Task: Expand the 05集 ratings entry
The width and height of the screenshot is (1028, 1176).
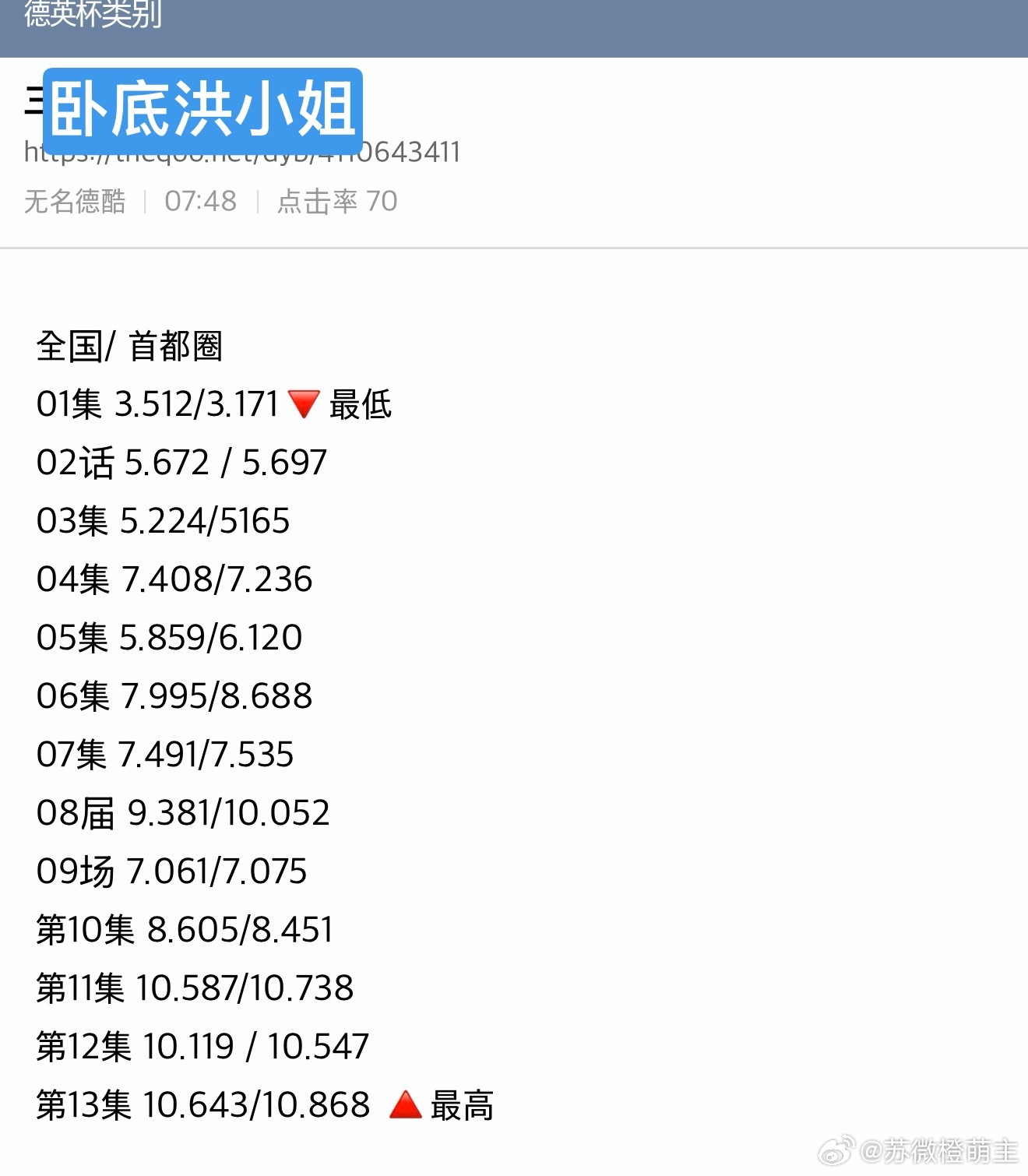Action: [171, 637]
